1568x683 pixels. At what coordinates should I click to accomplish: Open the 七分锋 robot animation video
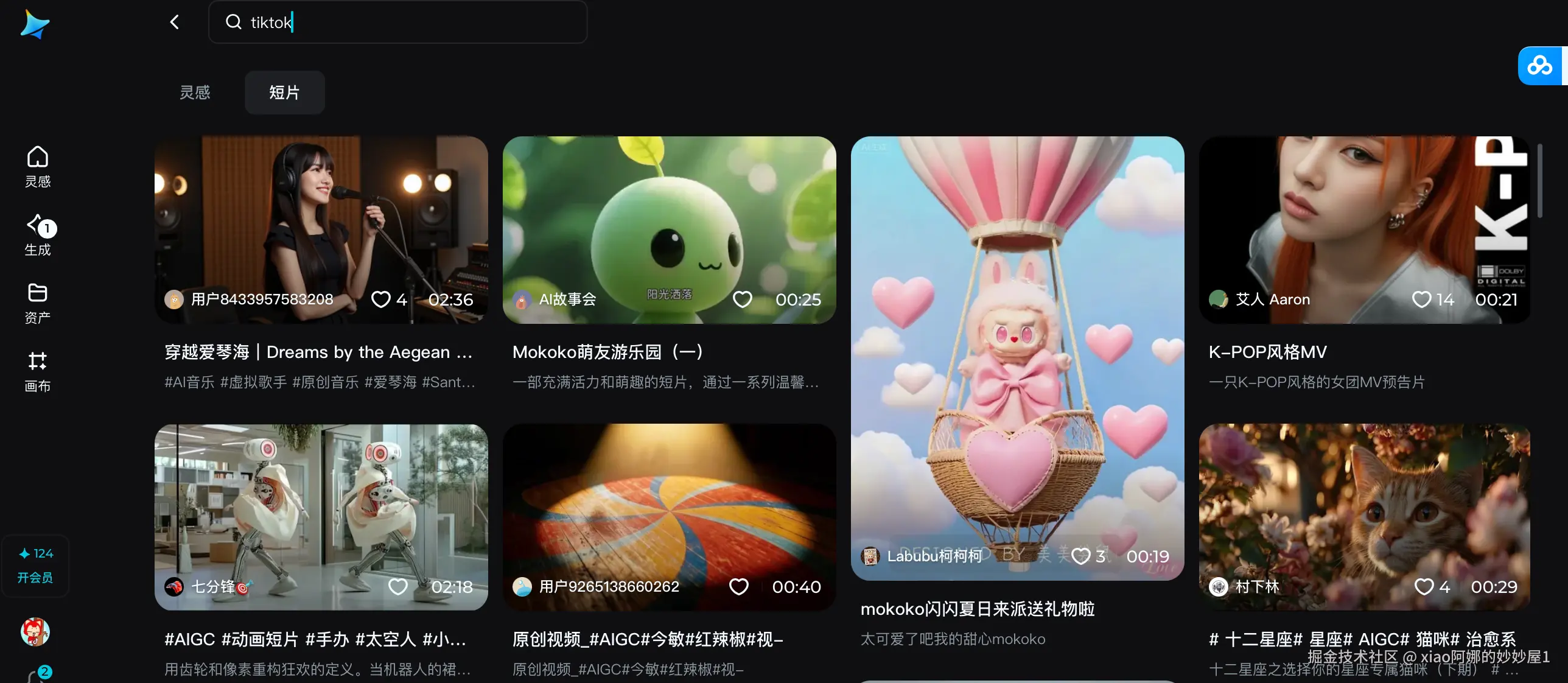click(321, 516)
